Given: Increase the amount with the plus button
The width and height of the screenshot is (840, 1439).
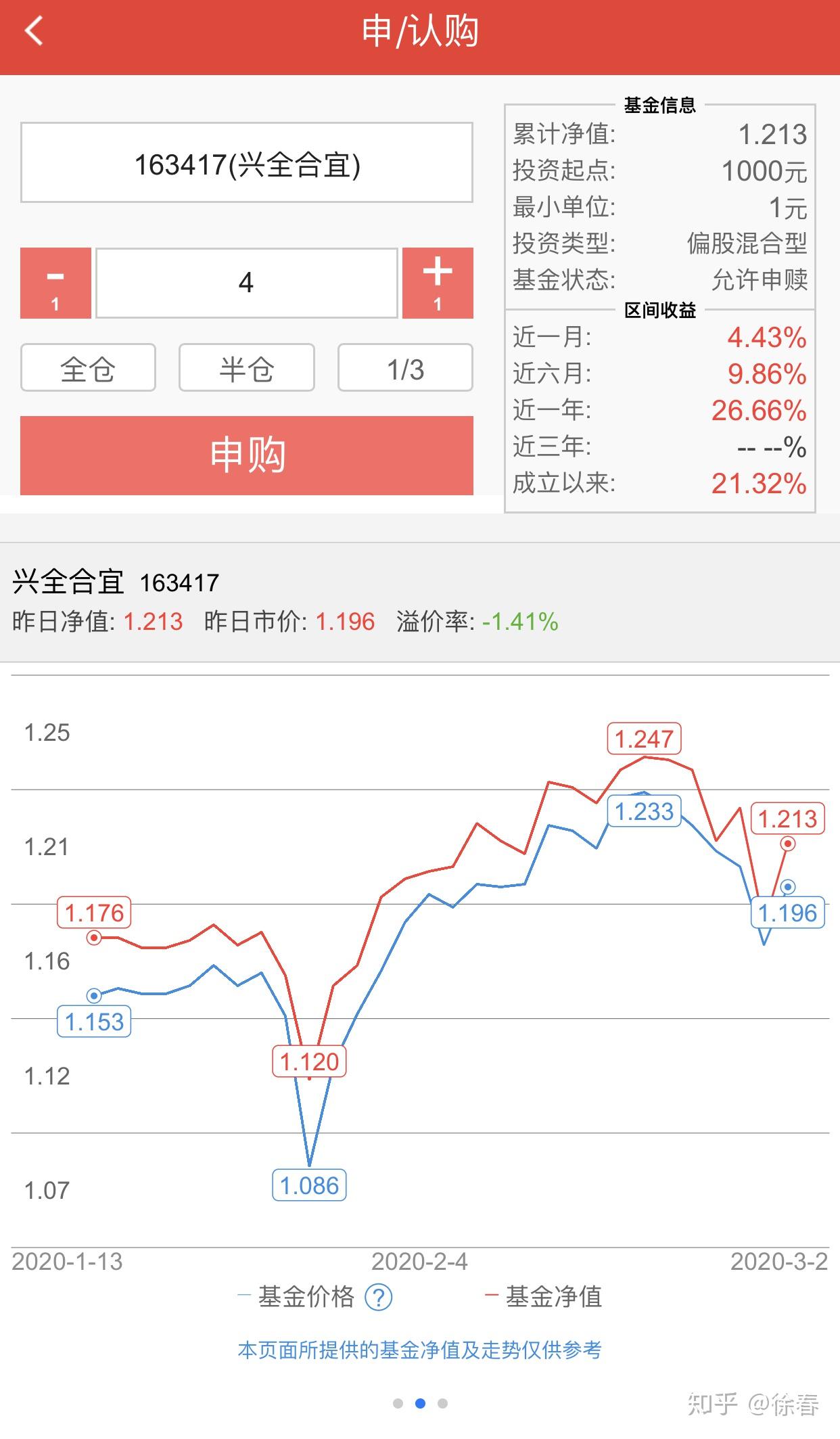Looking at the screenshot, I should 438,283.
